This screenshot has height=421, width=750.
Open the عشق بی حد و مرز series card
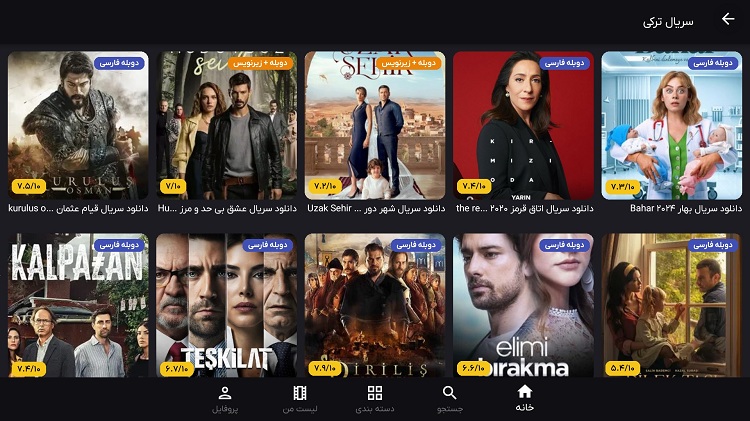[x=226, y=126]
